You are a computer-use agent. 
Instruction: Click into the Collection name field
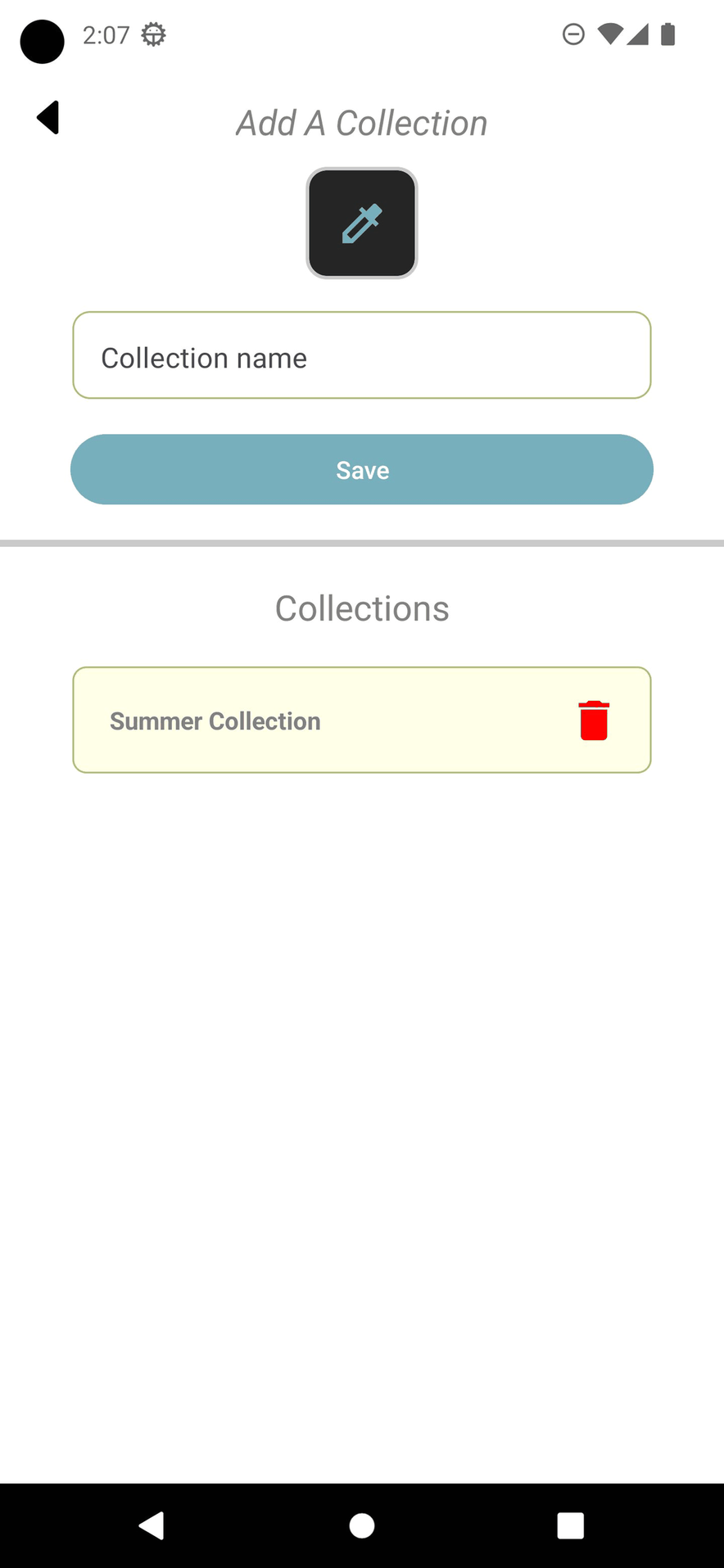click(x=361, y=355)
